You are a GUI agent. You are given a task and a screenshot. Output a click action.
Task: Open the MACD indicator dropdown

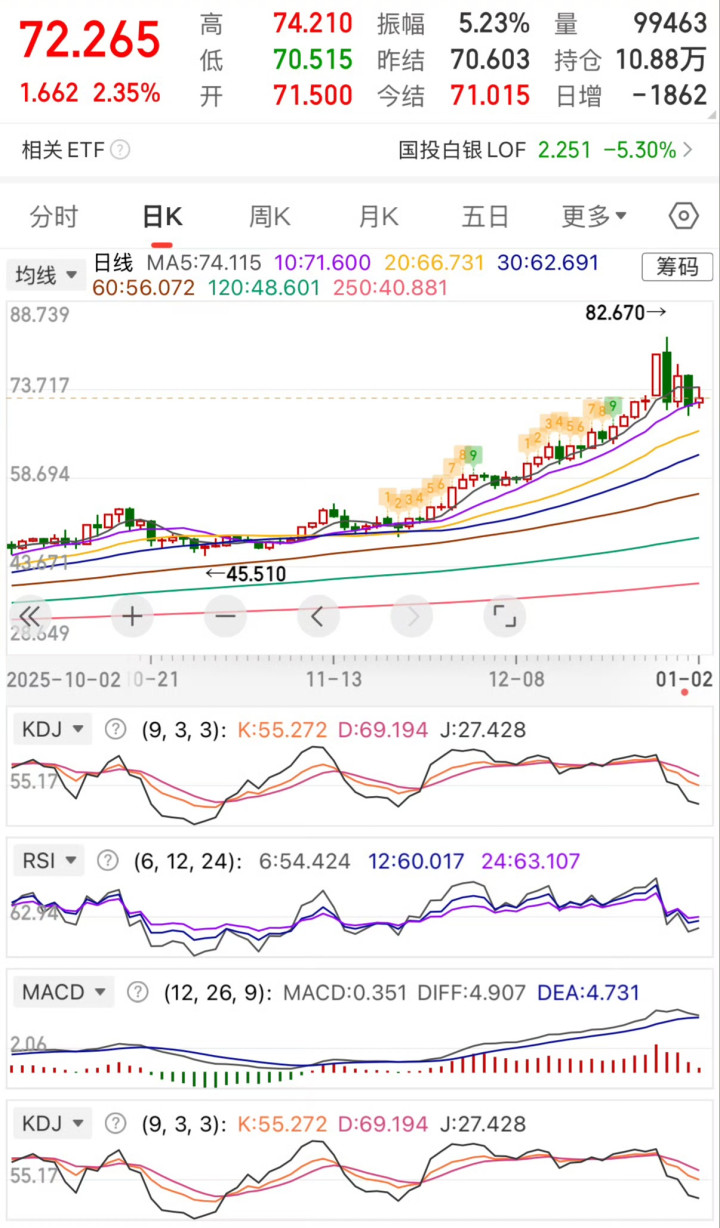coord(62,992)
